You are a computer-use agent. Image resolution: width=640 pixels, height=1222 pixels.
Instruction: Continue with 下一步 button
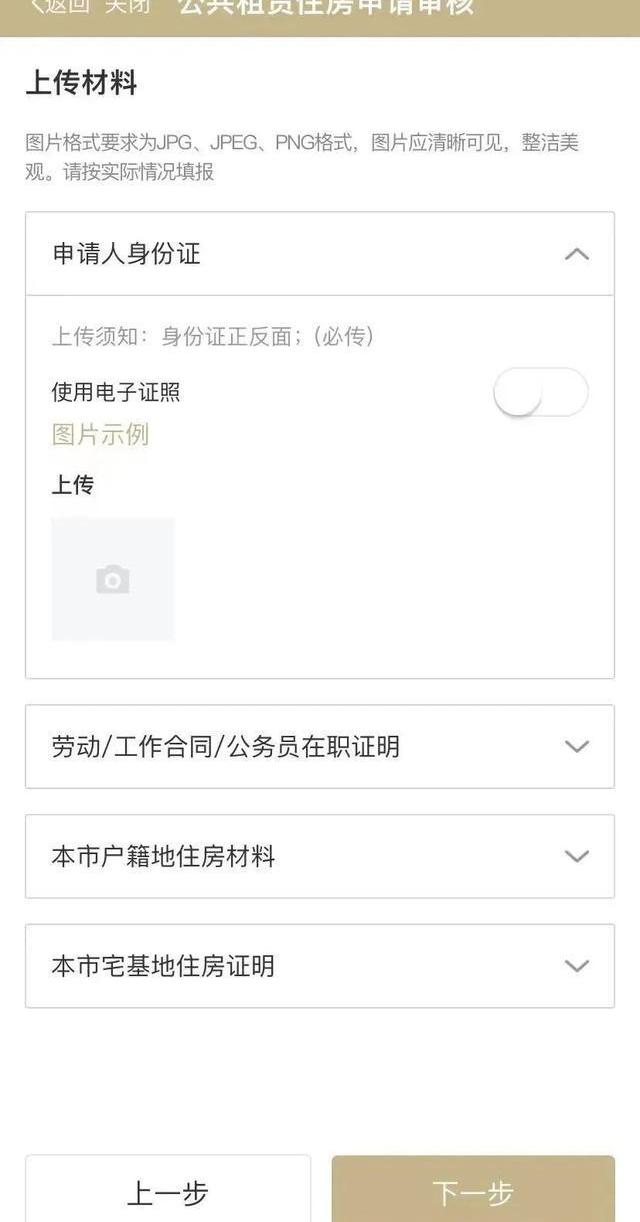coord(473,1191)
